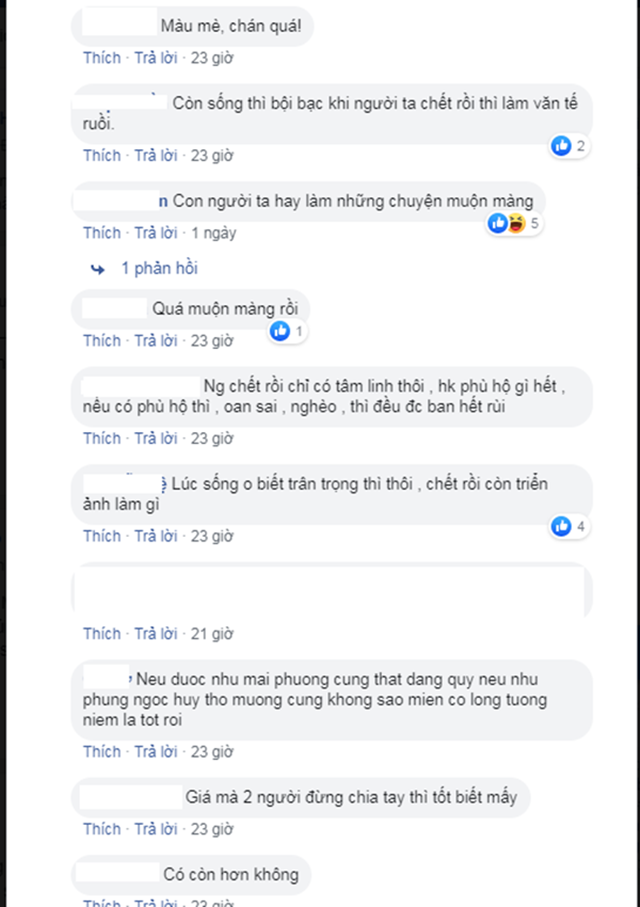This screenshot has height=907, width=640.
Task: See who reacted to "Quá muộn màng rồi"
Action: 287,331
